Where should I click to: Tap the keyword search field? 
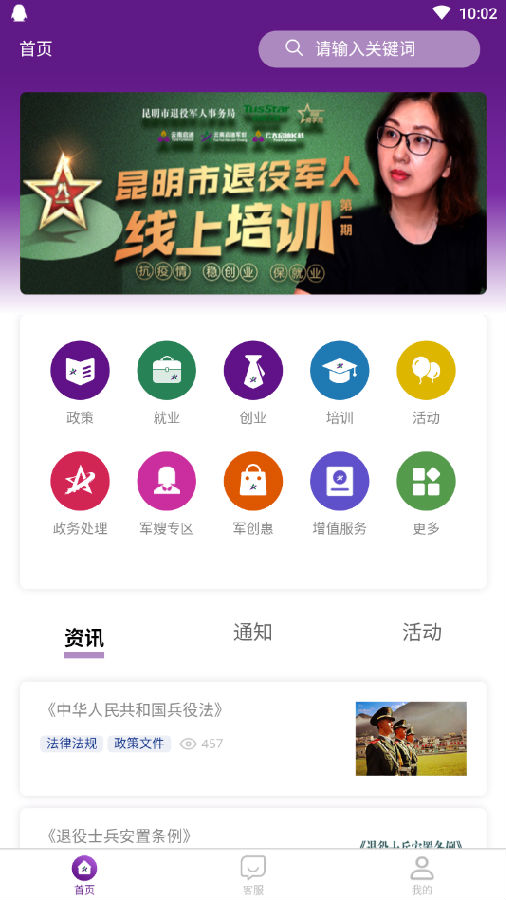point(369,49)
